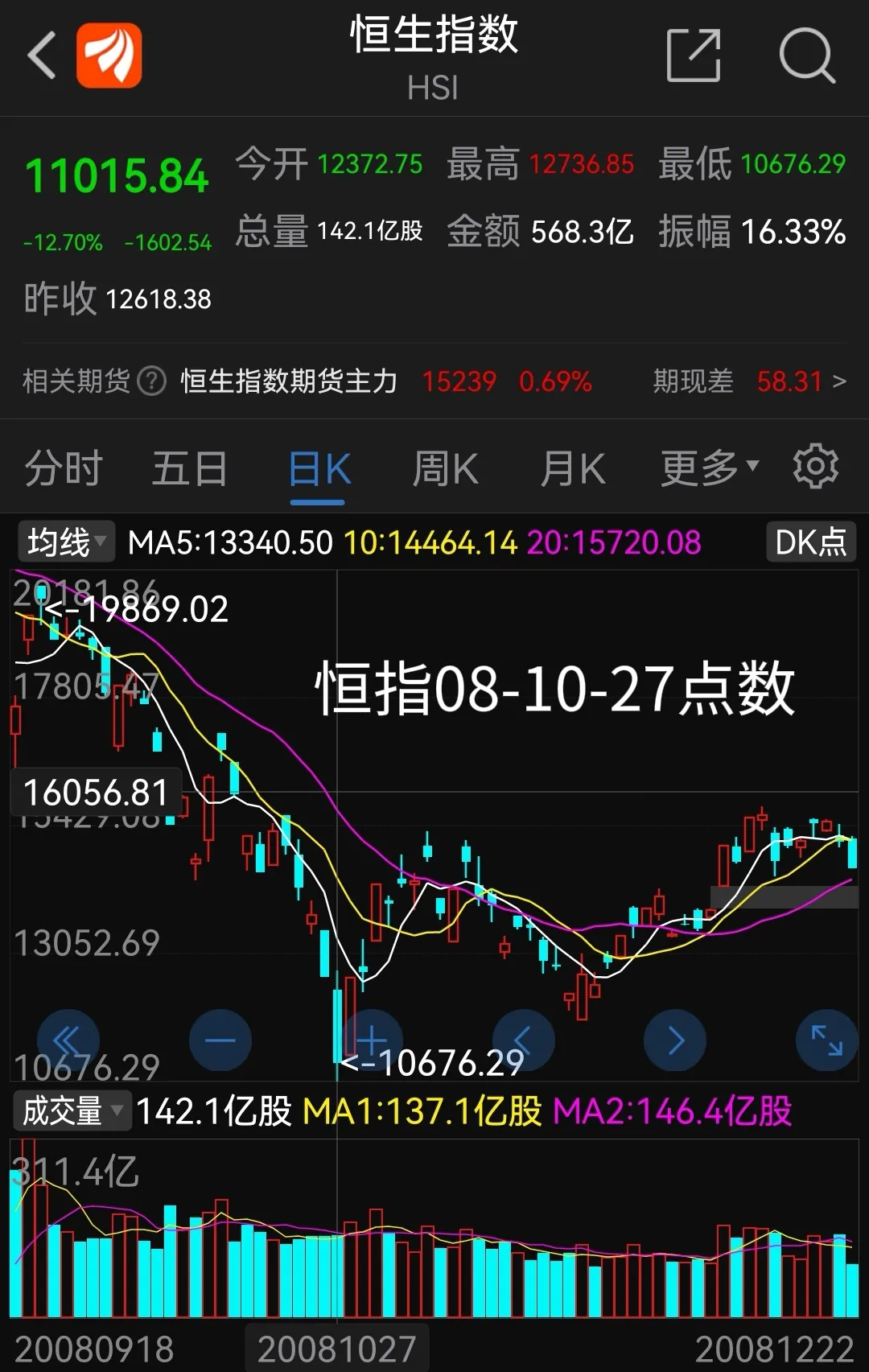Zoom in the K-line chart
Image resolution: width=869 pixels, height=1372 pixels.
[372, 1040]
